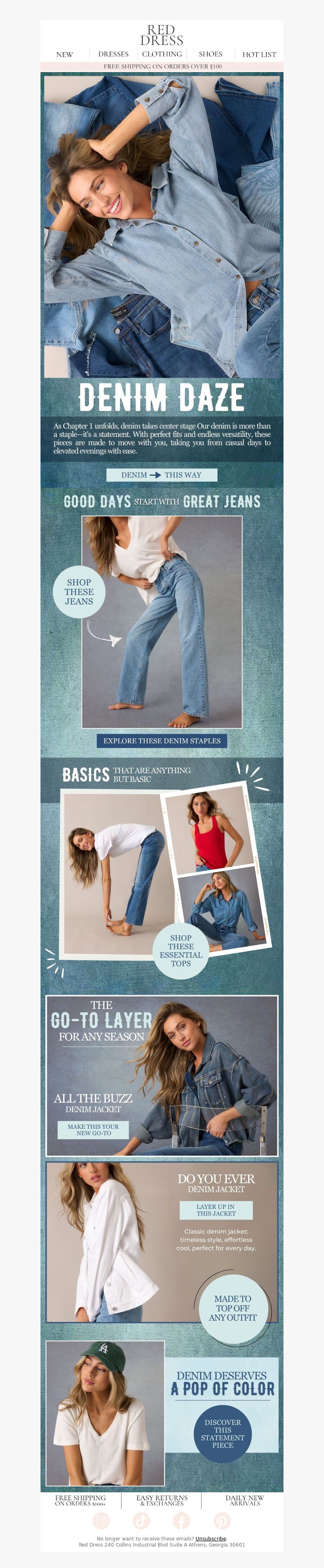Browse the SHOES section

coord(210,54)
